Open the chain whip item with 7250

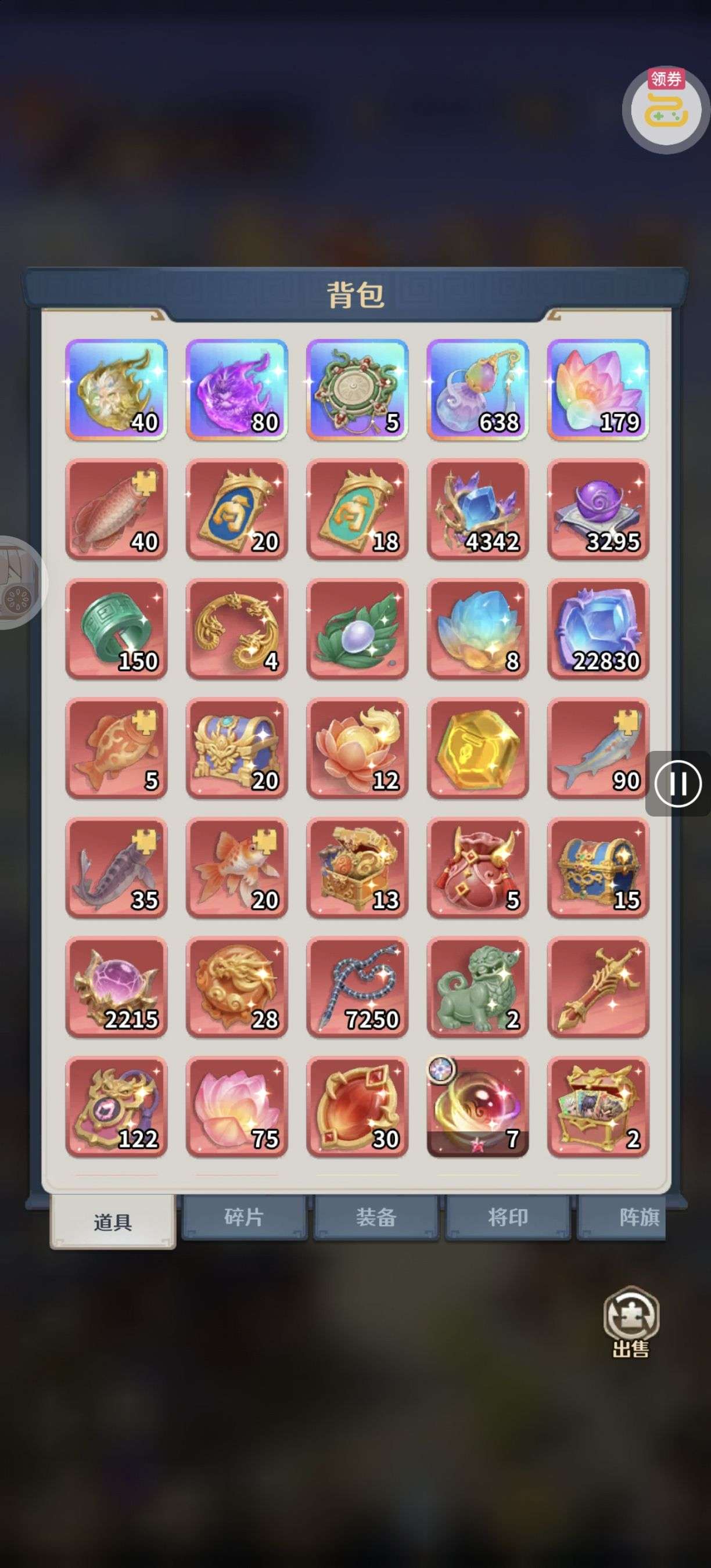[x=357, y=986]
